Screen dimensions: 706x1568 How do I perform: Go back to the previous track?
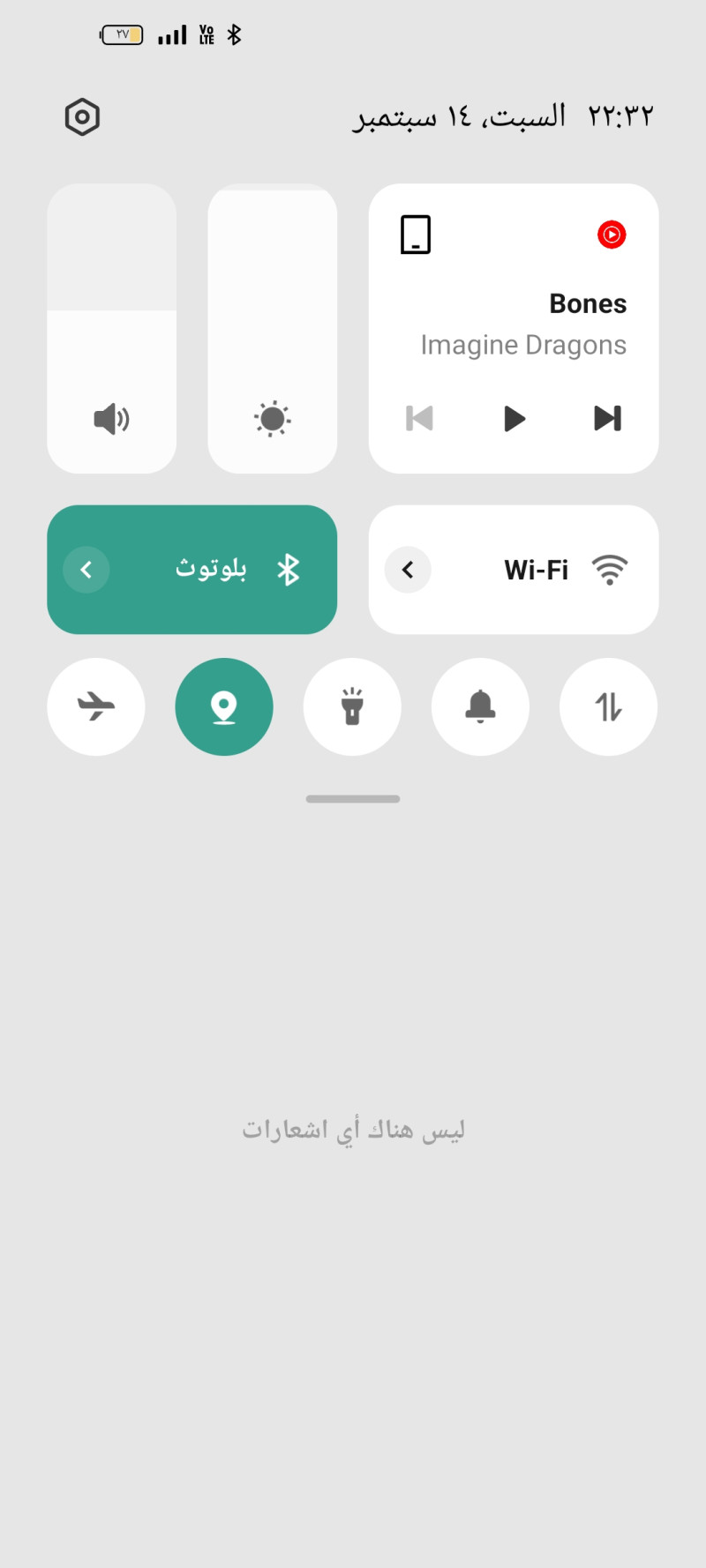pyautogui.click(x=419, y=418)
